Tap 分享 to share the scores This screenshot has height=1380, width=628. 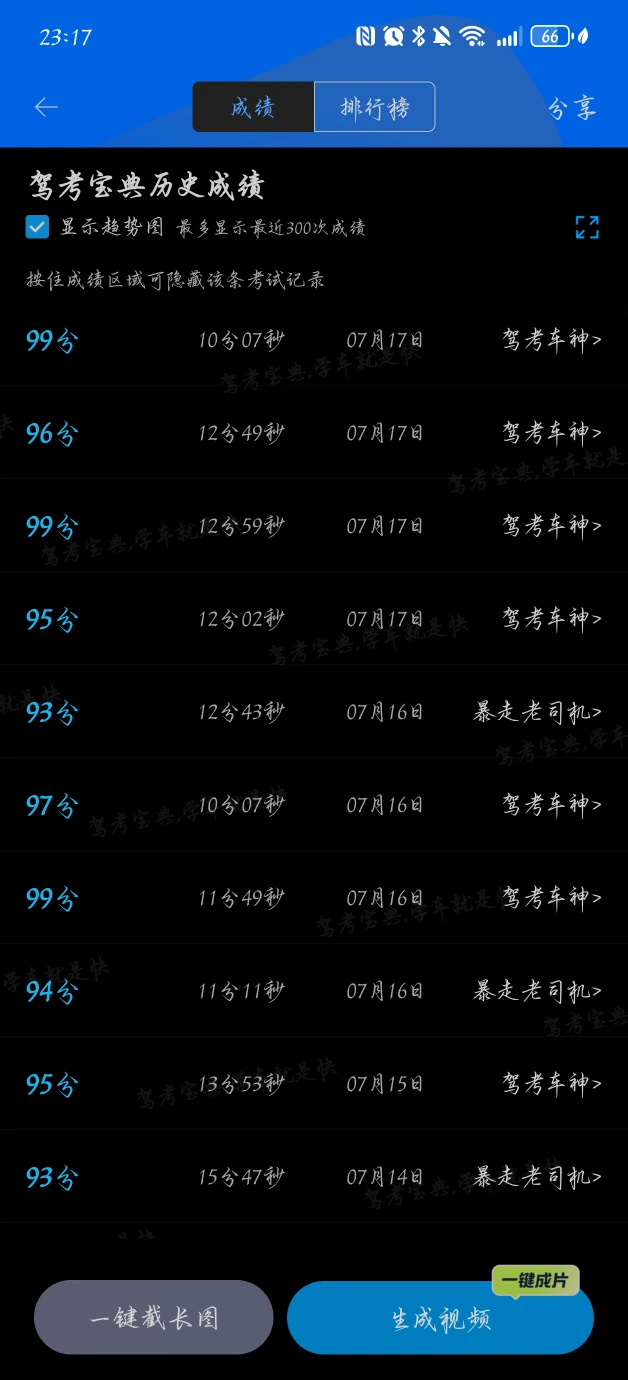pyautogui.click(x=573, y=107)
